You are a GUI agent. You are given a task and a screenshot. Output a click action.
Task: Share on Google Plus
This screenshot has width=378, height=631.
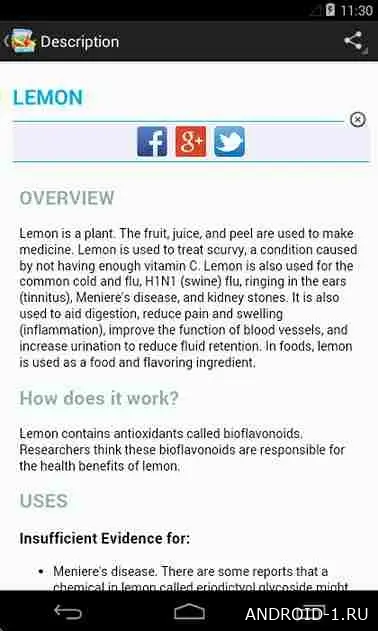[x=190, y=141]
